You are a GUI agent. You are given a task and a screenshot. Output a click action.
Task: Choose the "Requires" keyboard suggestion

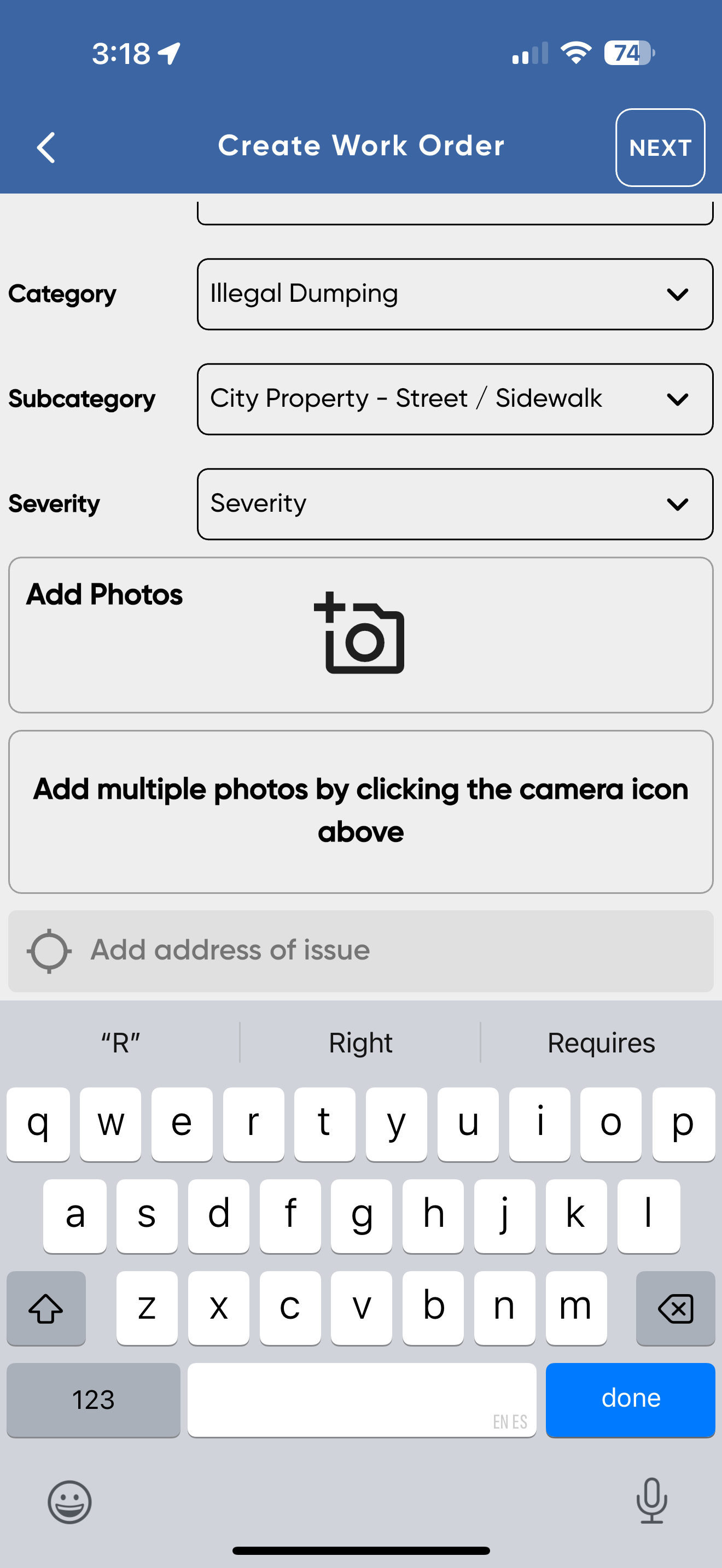(601, 1043)
